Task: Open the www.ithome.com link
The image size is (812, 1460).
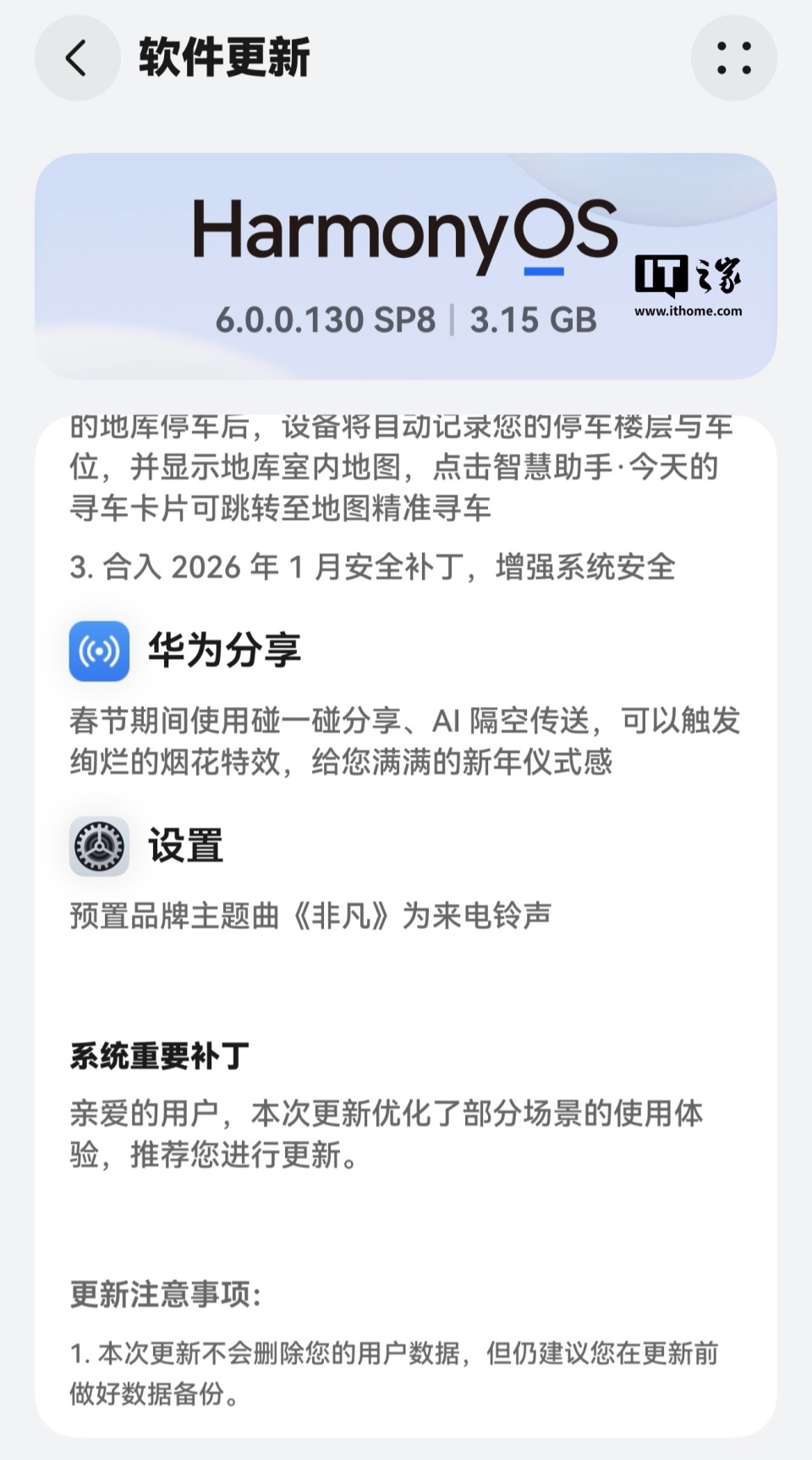Action: click(x=689, y=310)
